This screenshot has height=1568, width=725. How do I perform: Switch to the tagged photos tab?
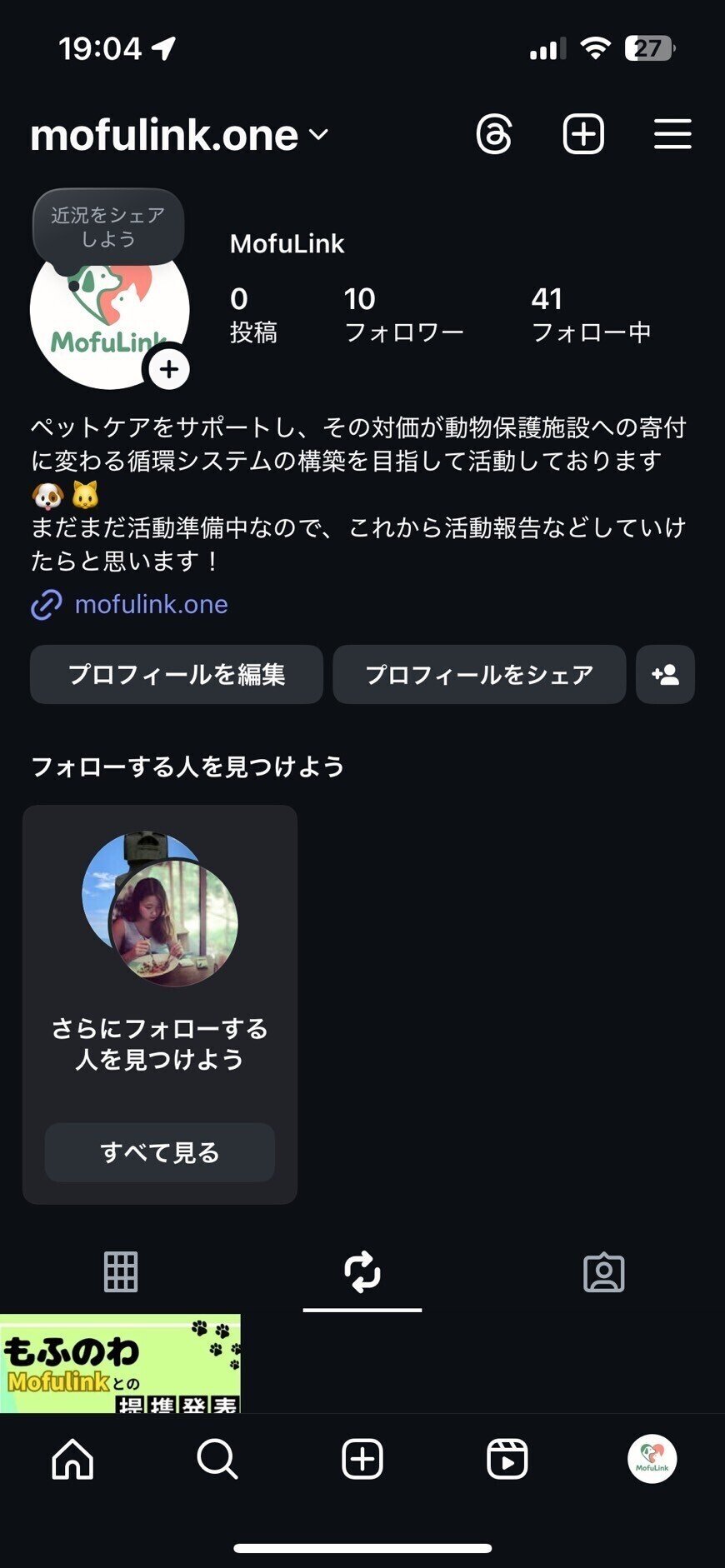[x=603, y=1272]
